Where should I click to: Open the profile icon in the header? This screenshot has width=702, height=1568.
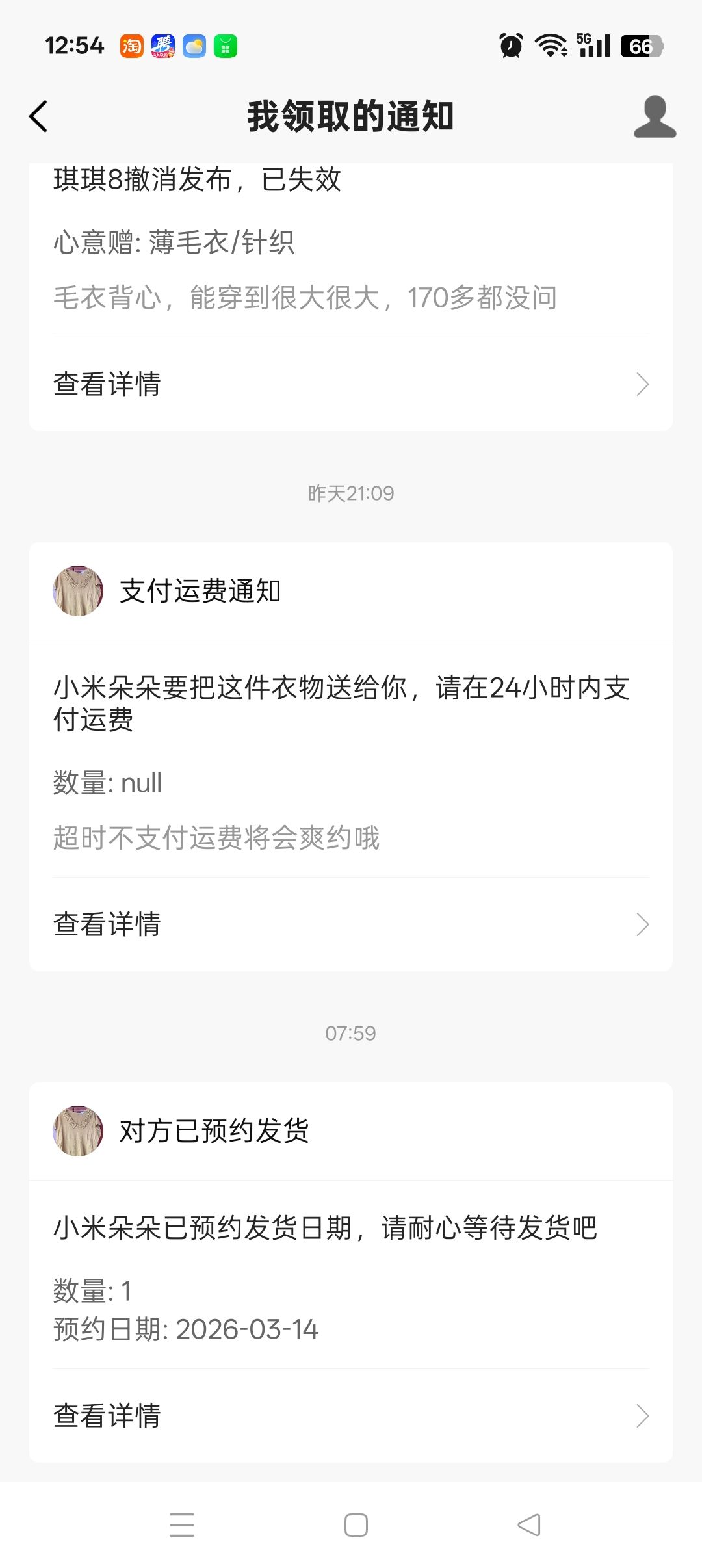[x=655, y=117]
